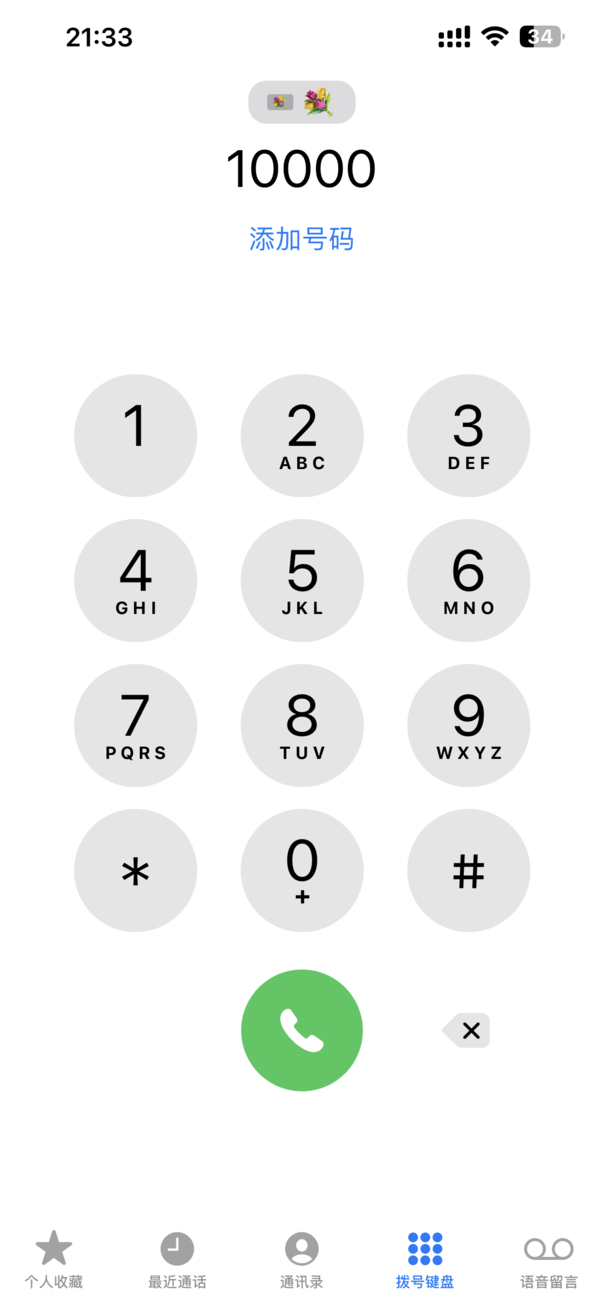612x1314 pixels.
Task: Enter digit 0 on the keypad
Action: 302,870
